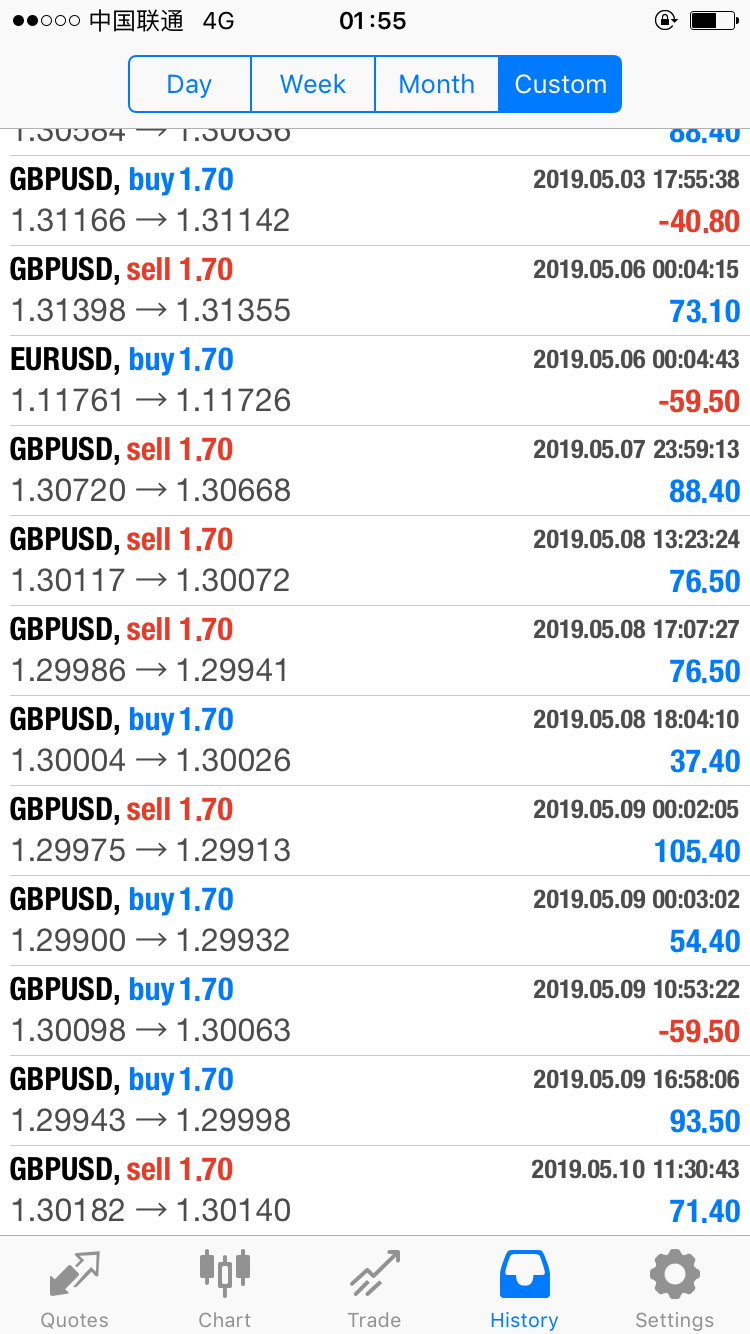The height and width of the screenshot is (1334, 750).
Task: Tap the GBPUSD trade from 2019.05.07 23:59:13
Action: coord(375,471)
